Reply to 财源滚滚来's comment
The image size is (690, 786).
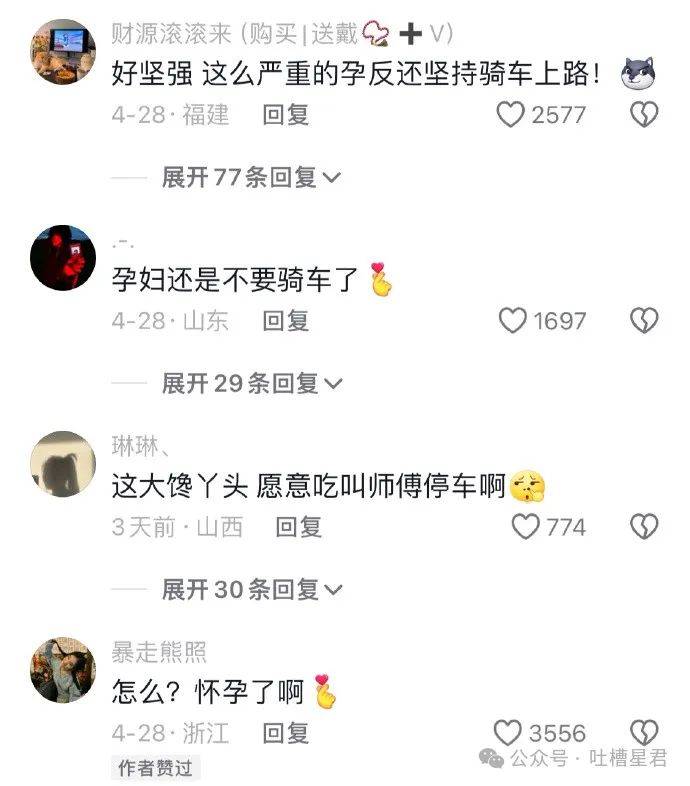click(285, 115)
